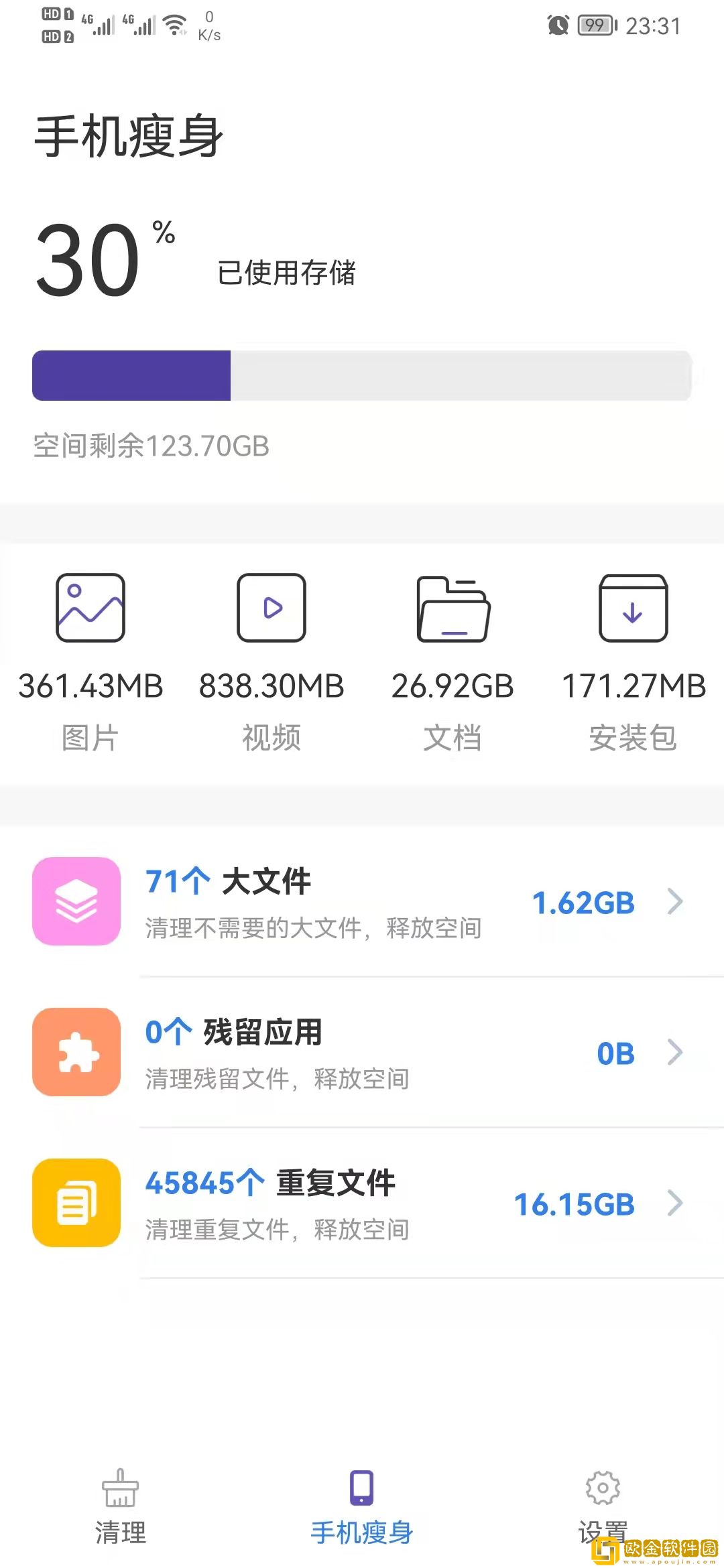
Task: Open the 残留应用 leftover apps row
Action: point(362,1053)
